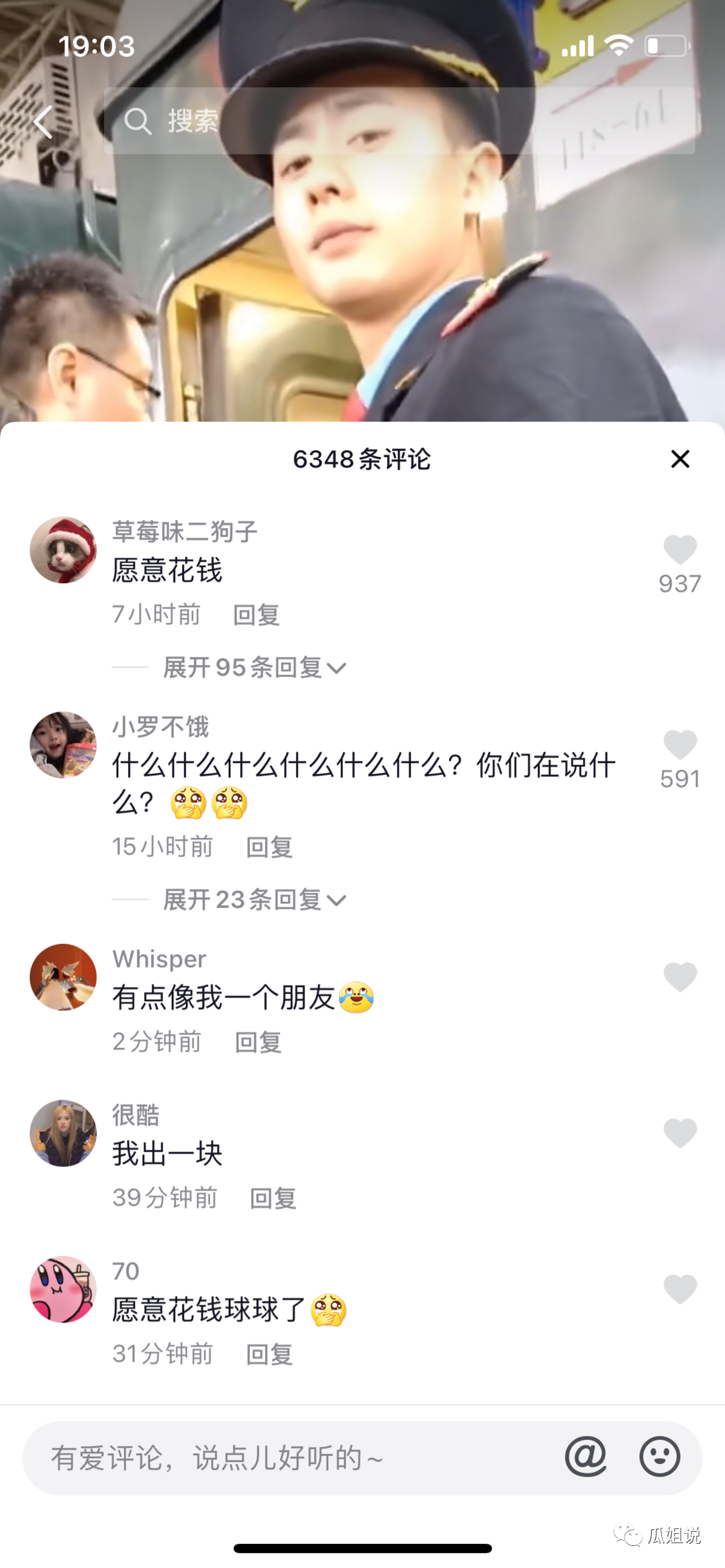The height and width of the screenshot is (1568, 725).
Task: Like 小罗不饿's comment
Action: (679, 745)
